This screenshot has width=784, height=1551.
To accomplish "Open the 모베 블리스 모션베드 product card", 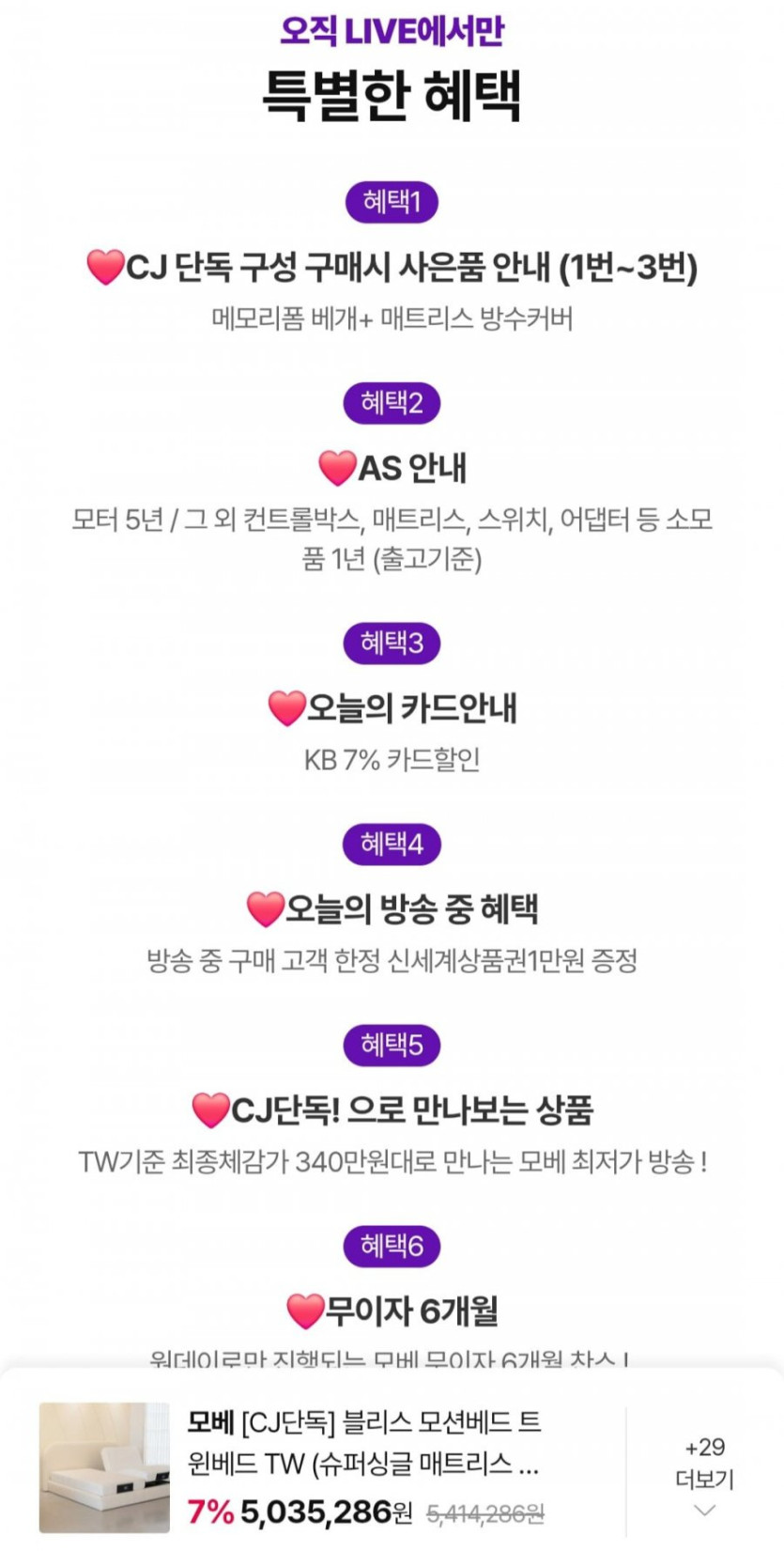I will (364, 1464).
